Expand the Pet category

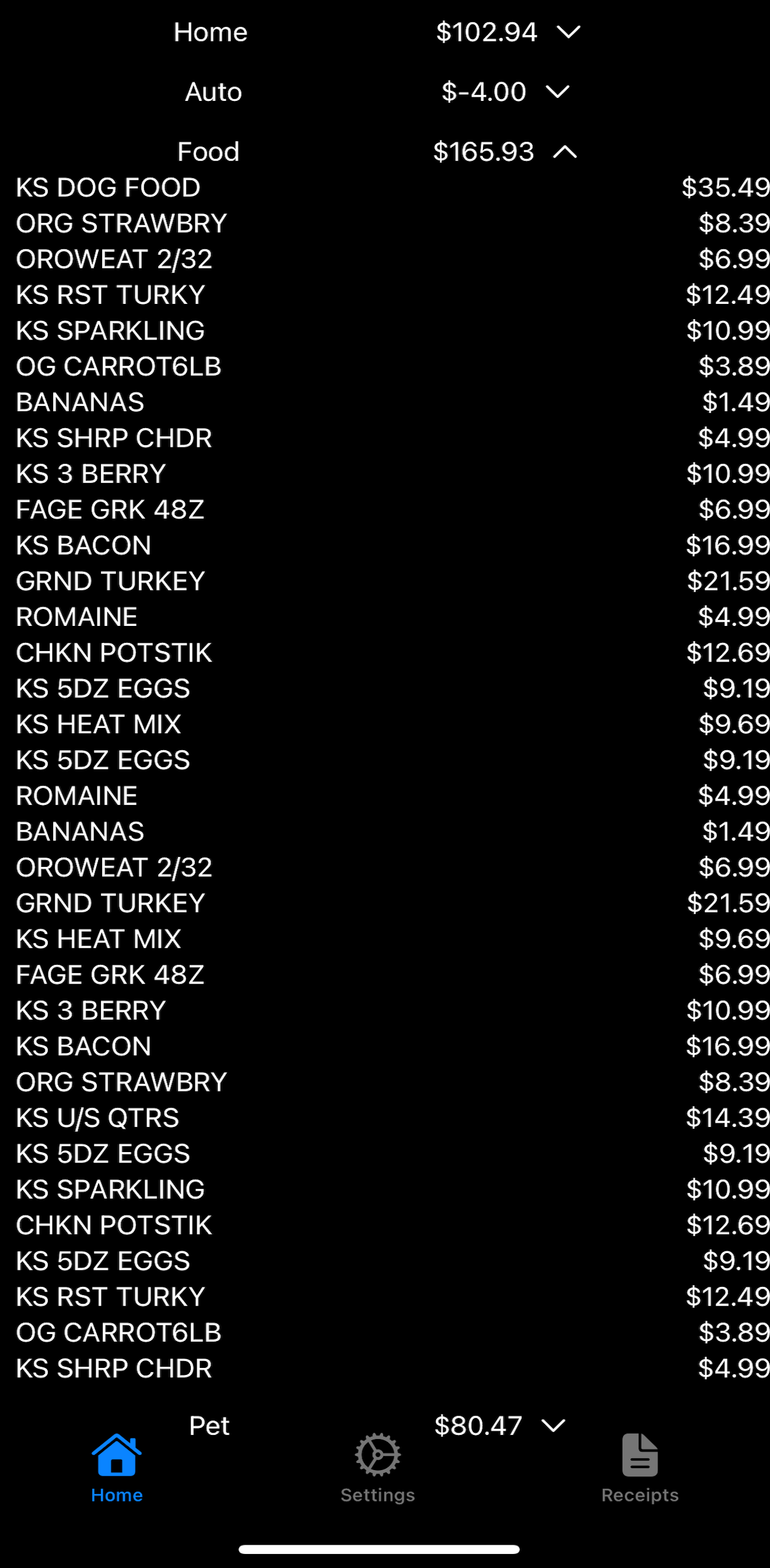[x=552, y=1425]
